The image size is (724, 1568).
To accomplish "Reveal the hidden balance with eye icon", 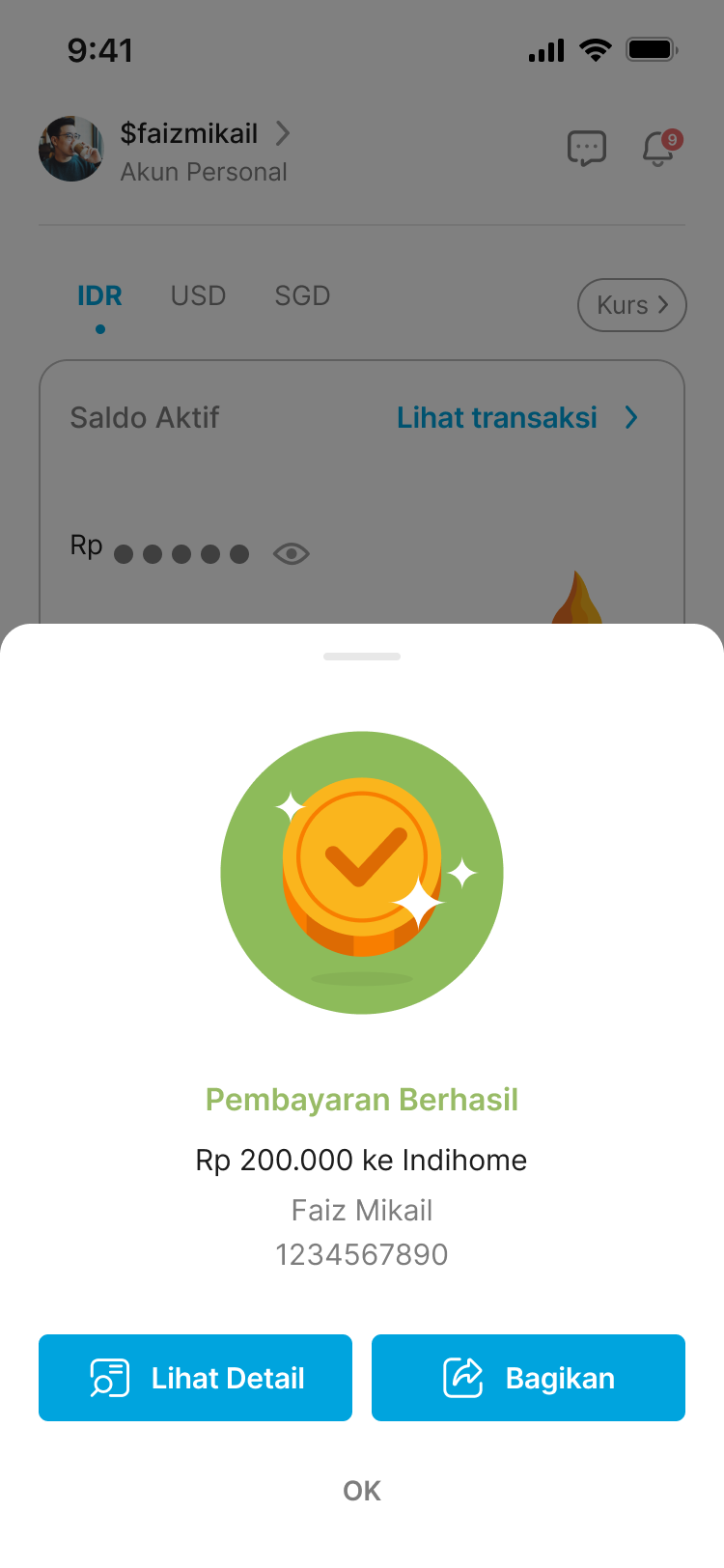I will tap(291, 553).
